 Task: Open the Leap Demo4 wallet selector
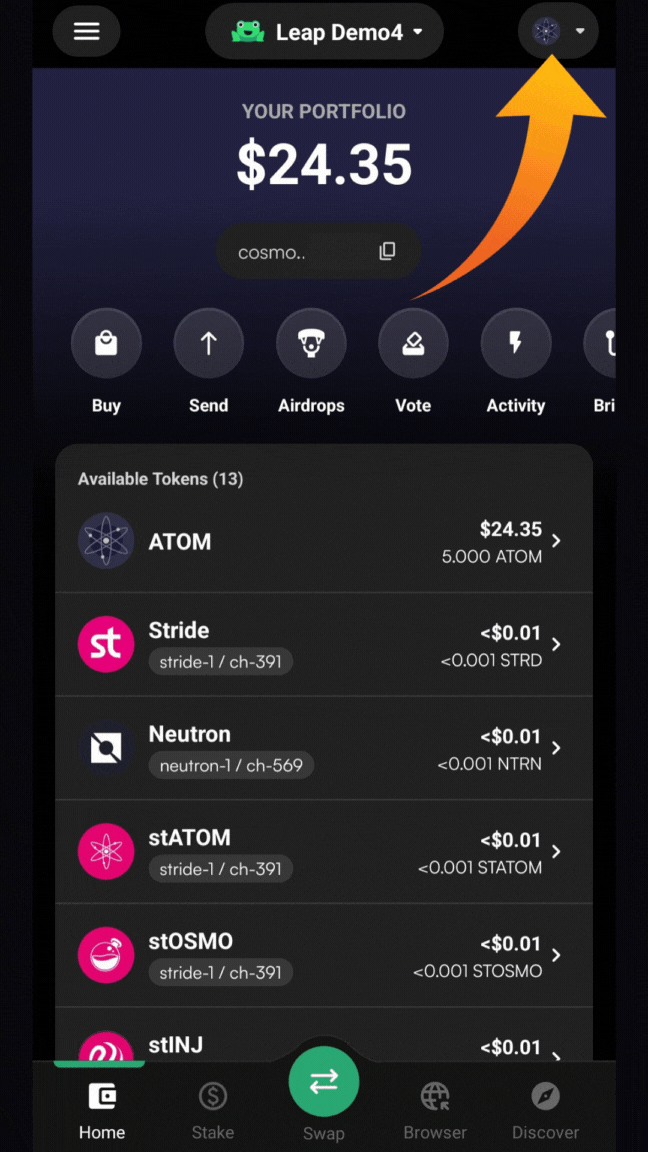point(325,32)
